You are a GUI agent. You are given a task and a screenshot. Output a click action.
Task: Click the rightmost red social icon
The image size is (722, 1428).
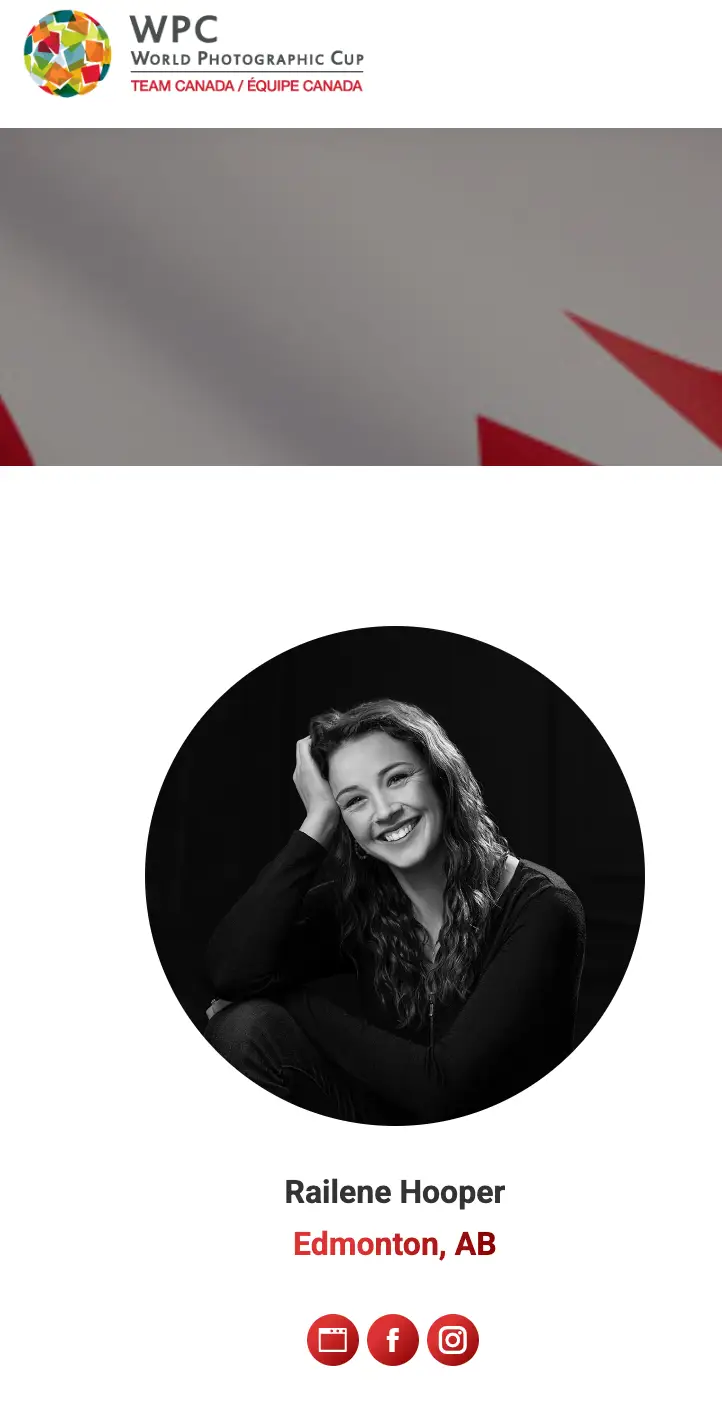click(x=452, y=1338)
